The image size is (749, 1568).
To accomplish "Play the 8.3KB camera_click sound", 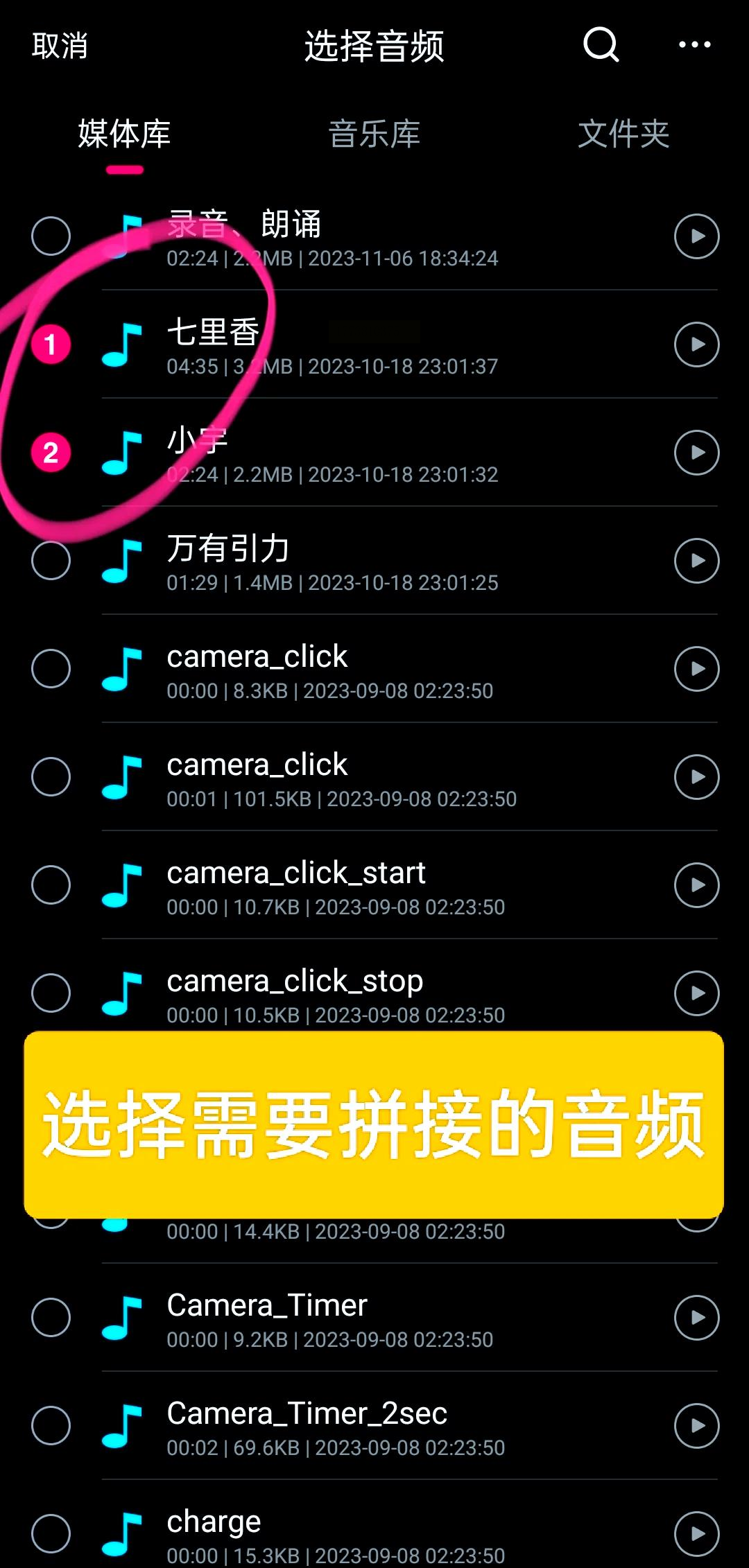I will (x=696, y=669).
